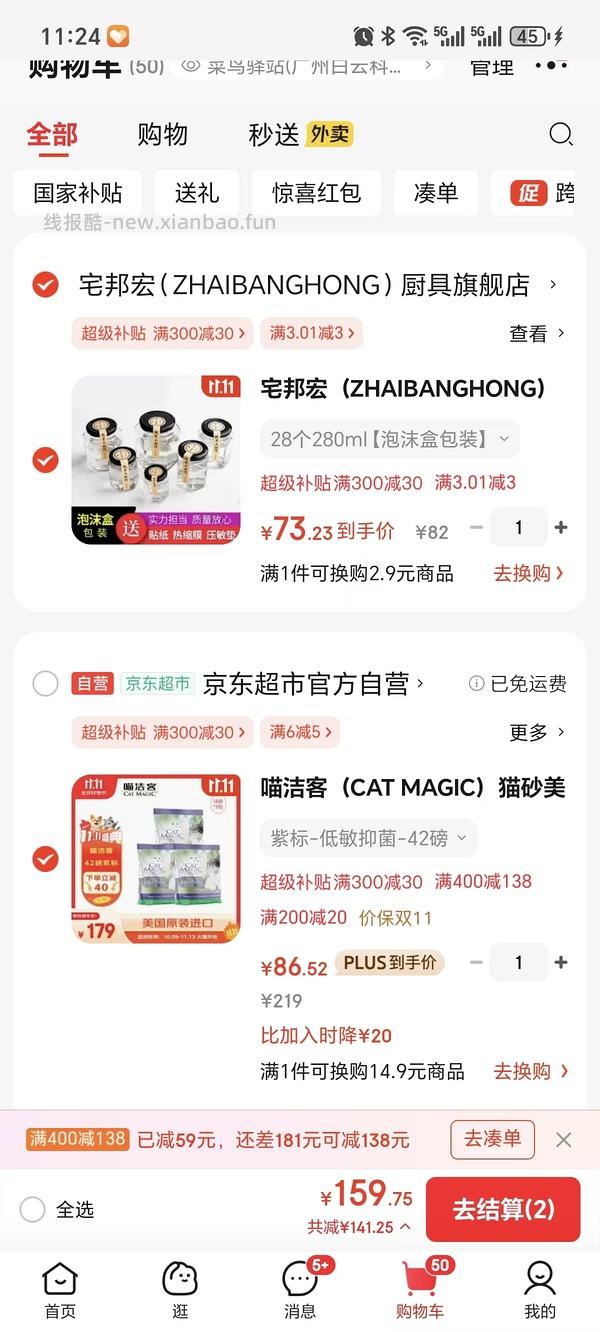Screen dimensions: 600x1332
Task: Tap 去结算 to check out
Action: 502,1209
